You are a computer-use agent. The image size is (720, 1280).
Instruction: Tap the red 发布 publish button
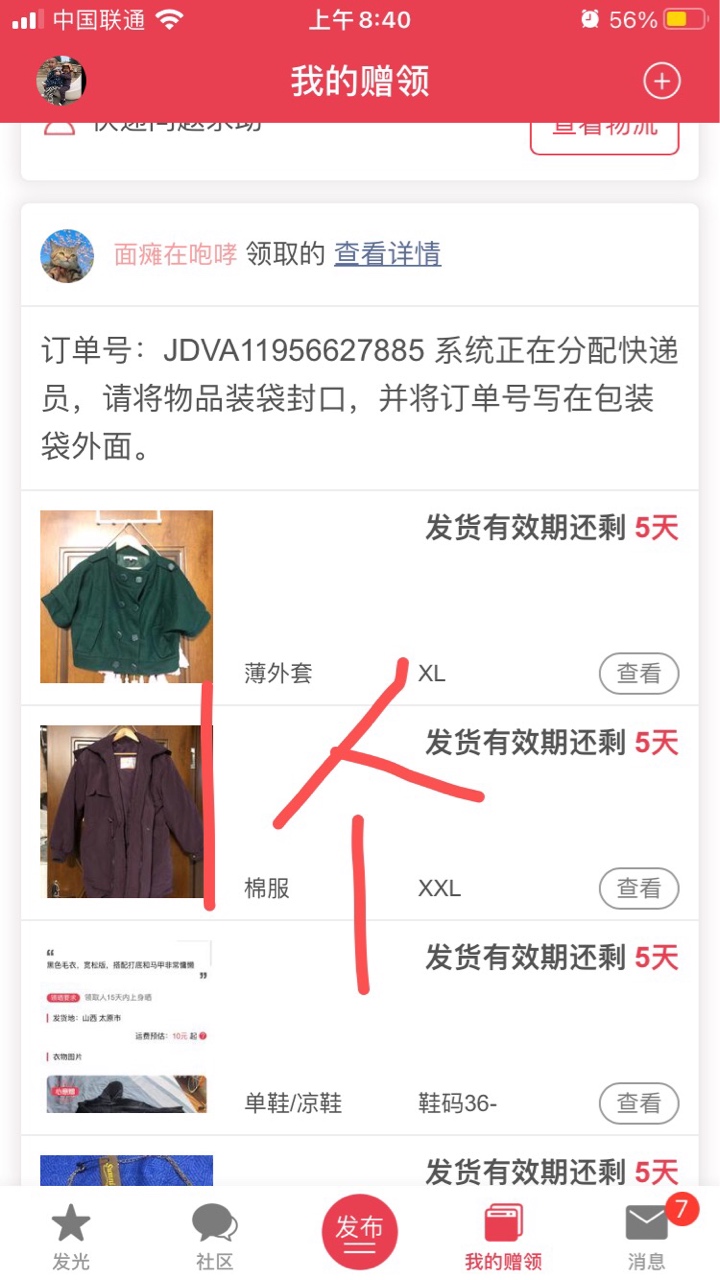tap(359, 1232)
